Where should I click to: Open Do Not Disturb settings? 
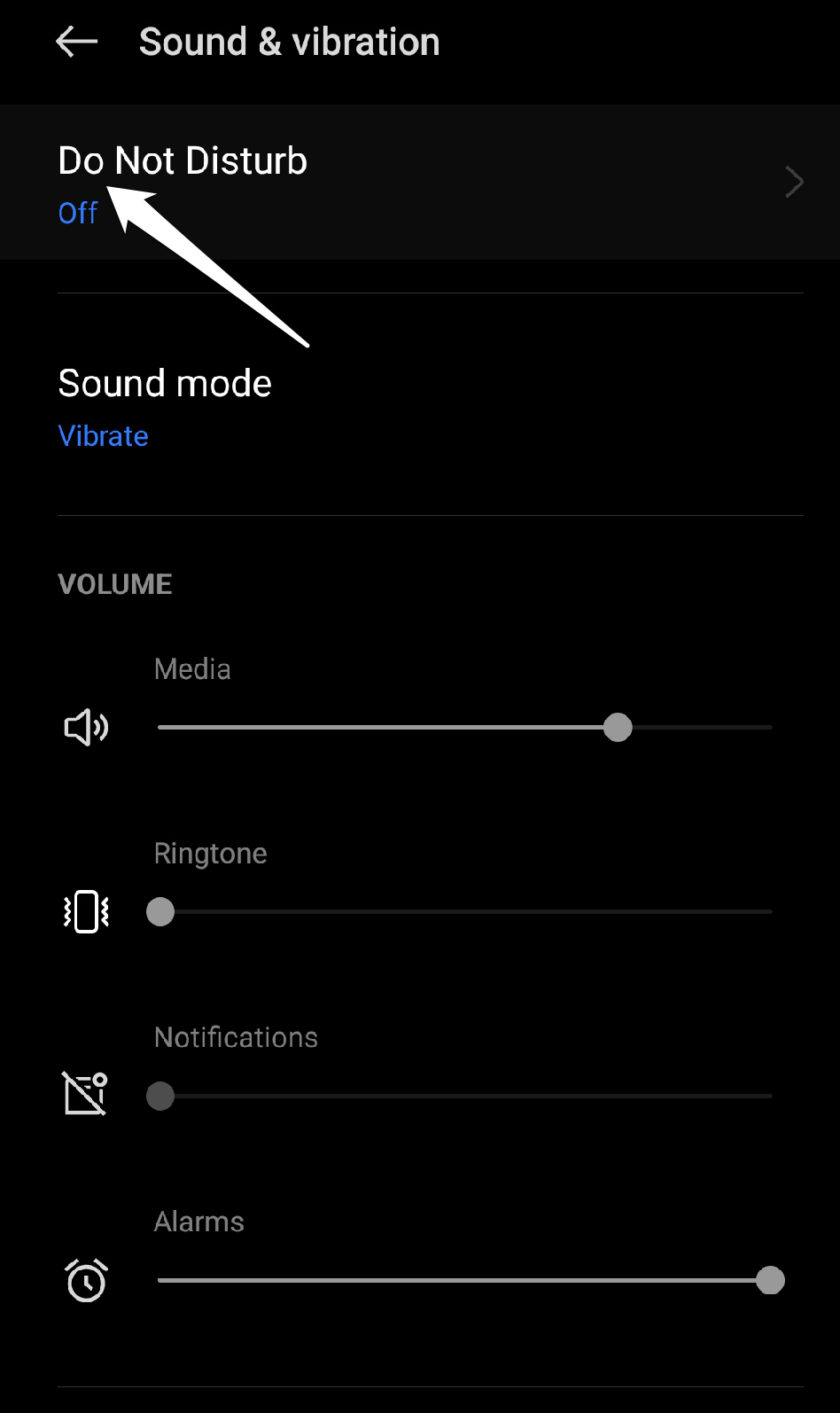click(420, 182)
